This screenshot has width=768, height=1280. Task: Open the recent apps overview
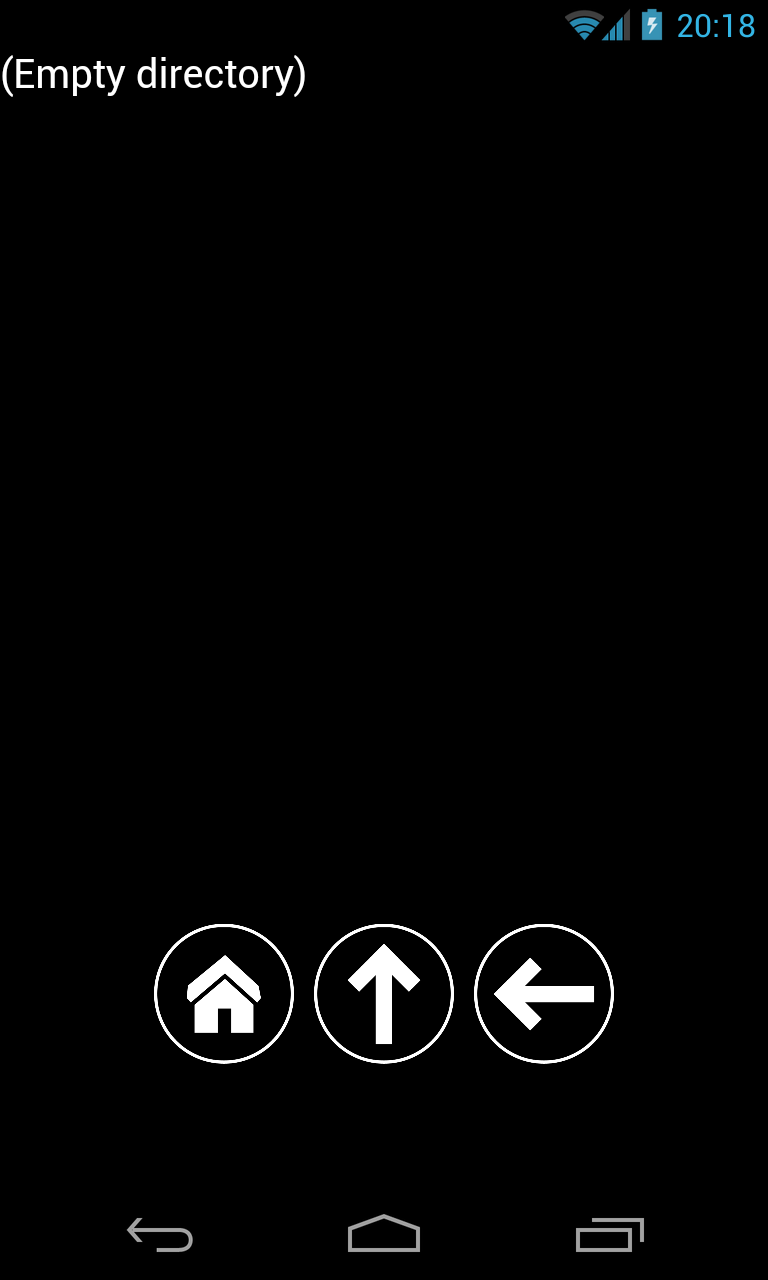point(609,1235)
